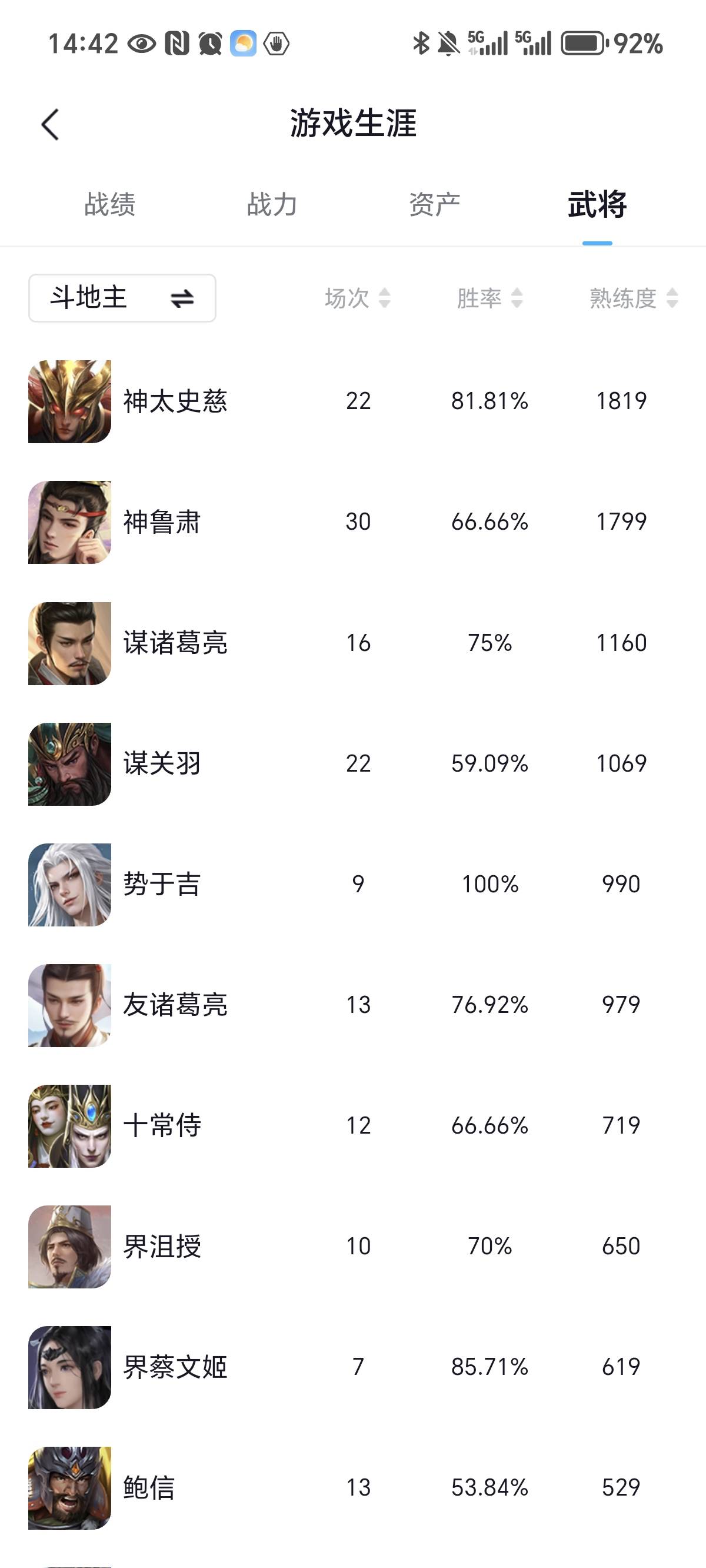The height and width of the screenshot is (1568, 706).
Task: Sort the list by 熟练度
Action: click(x=634, y=298)
